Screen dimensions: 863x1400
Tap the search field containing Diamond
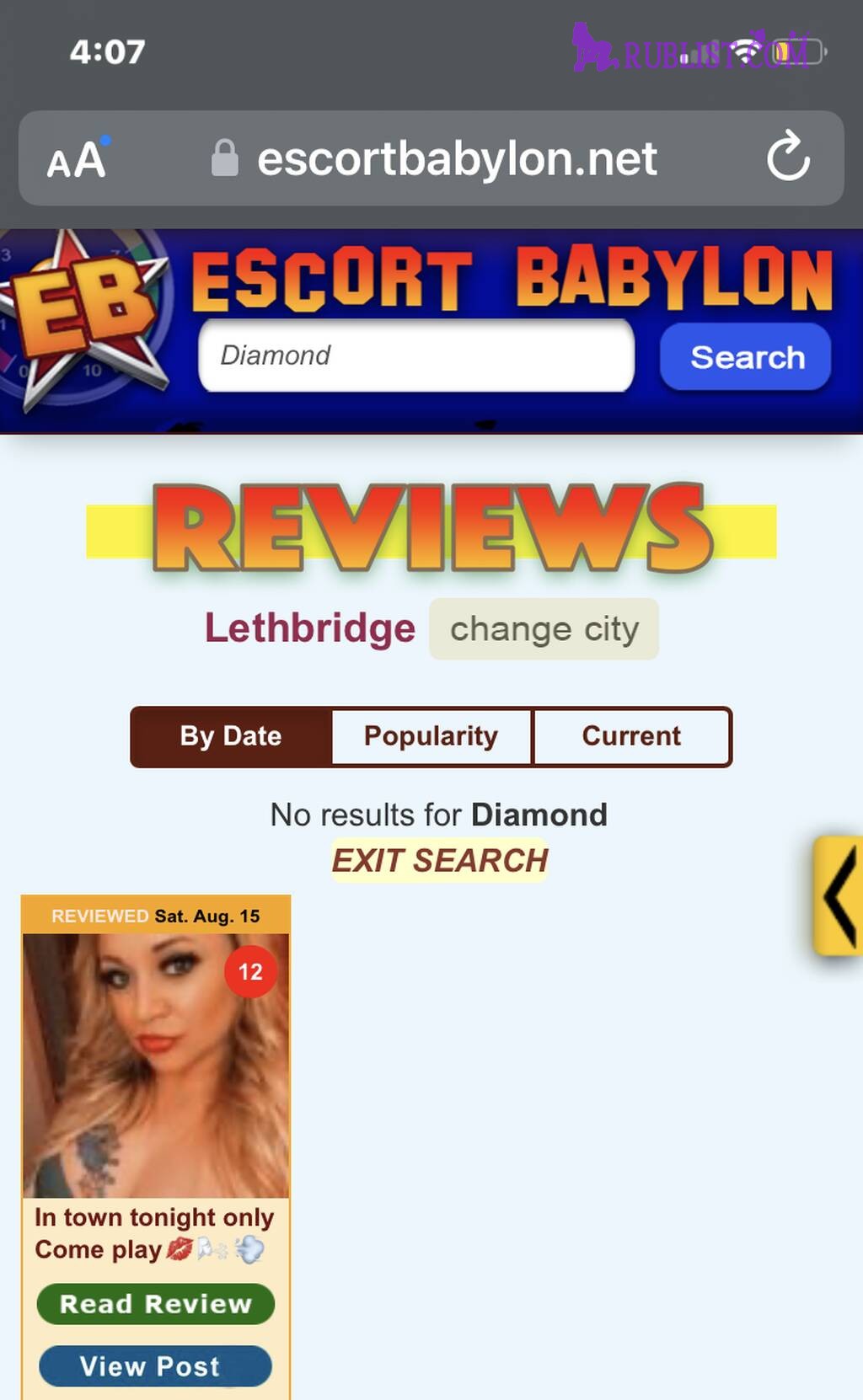click(x=415, y=355)
